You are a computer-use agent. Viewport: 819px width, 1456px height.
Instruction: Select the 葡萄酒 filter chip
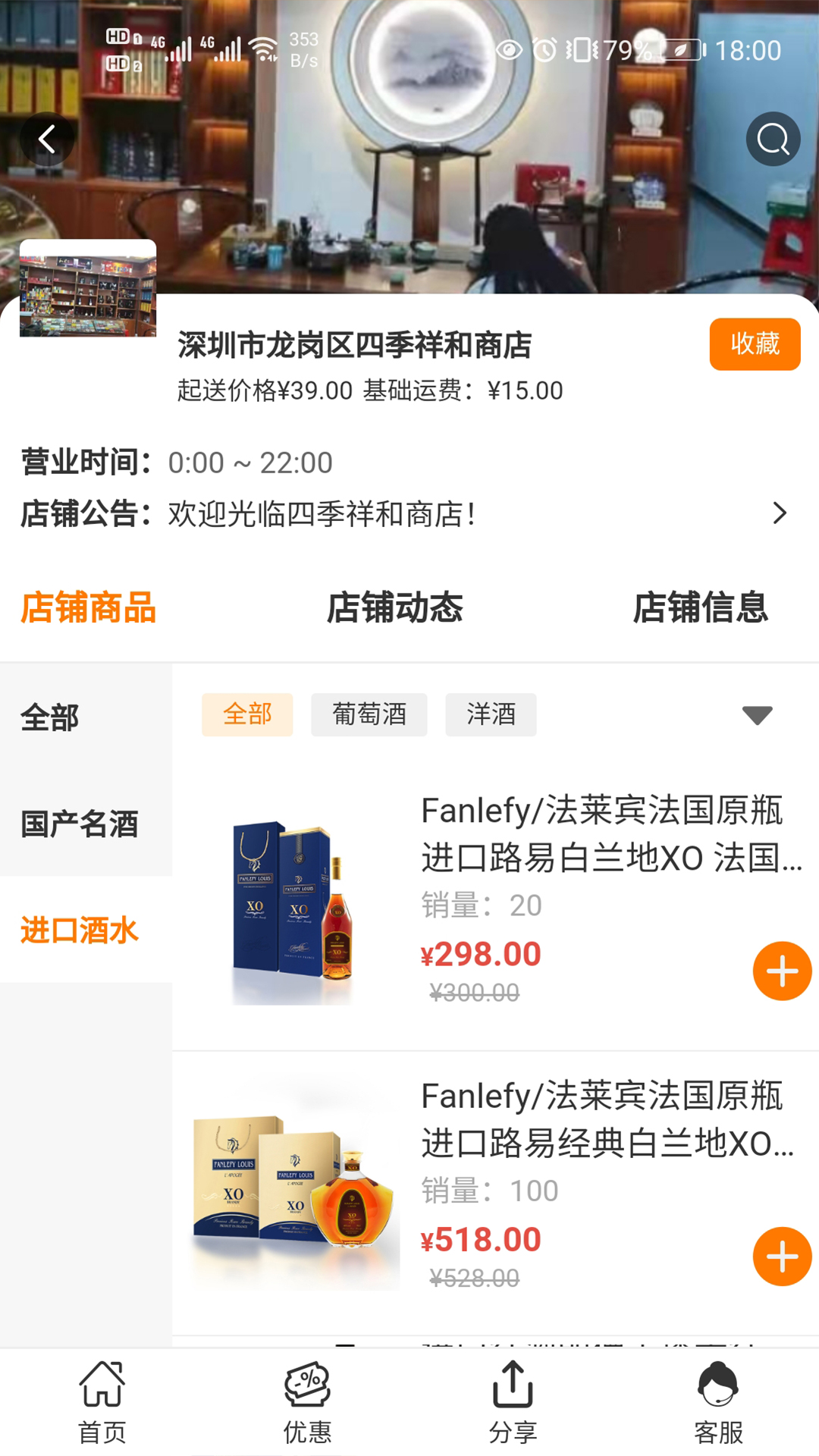tap(369, 714)
